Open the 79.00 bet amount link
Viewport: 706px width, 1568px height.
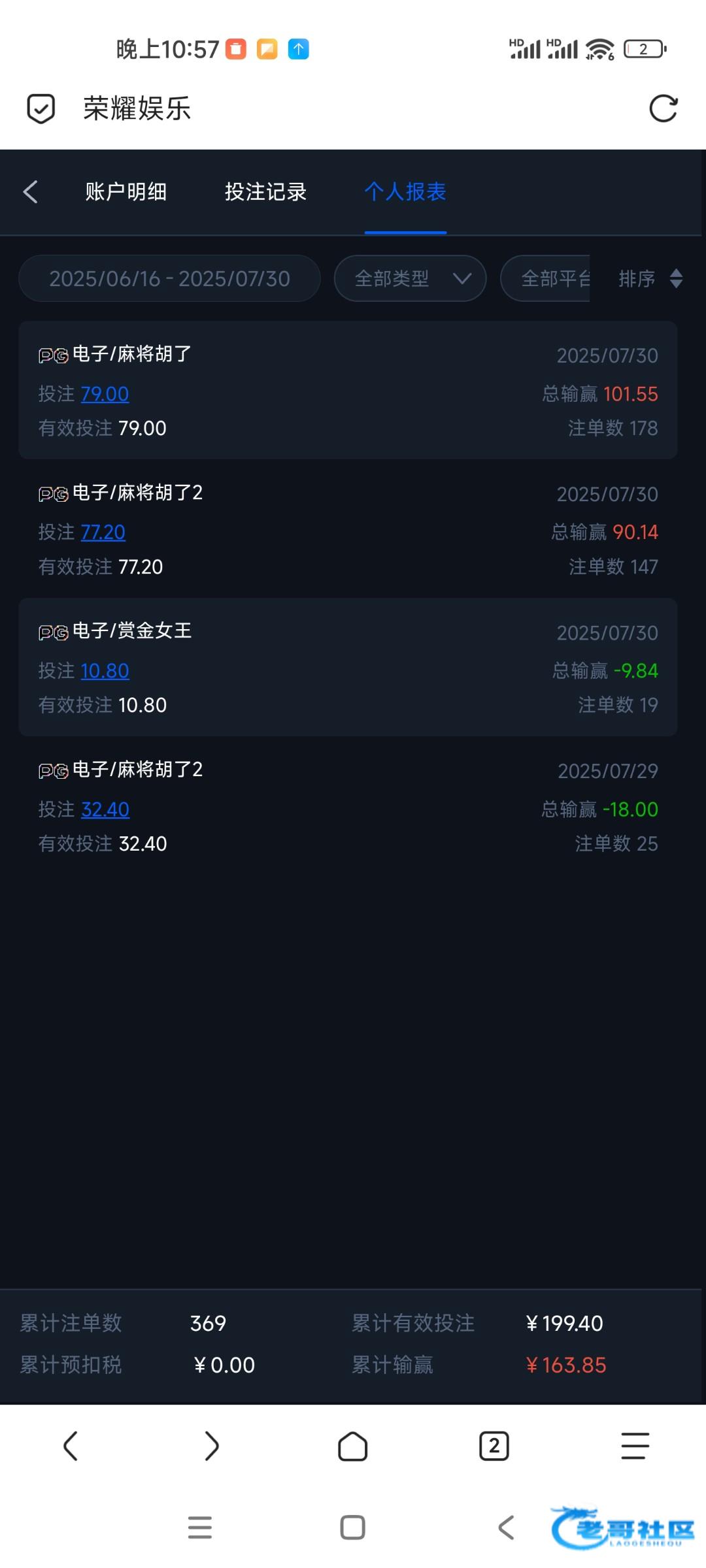(x=105, y=394)
